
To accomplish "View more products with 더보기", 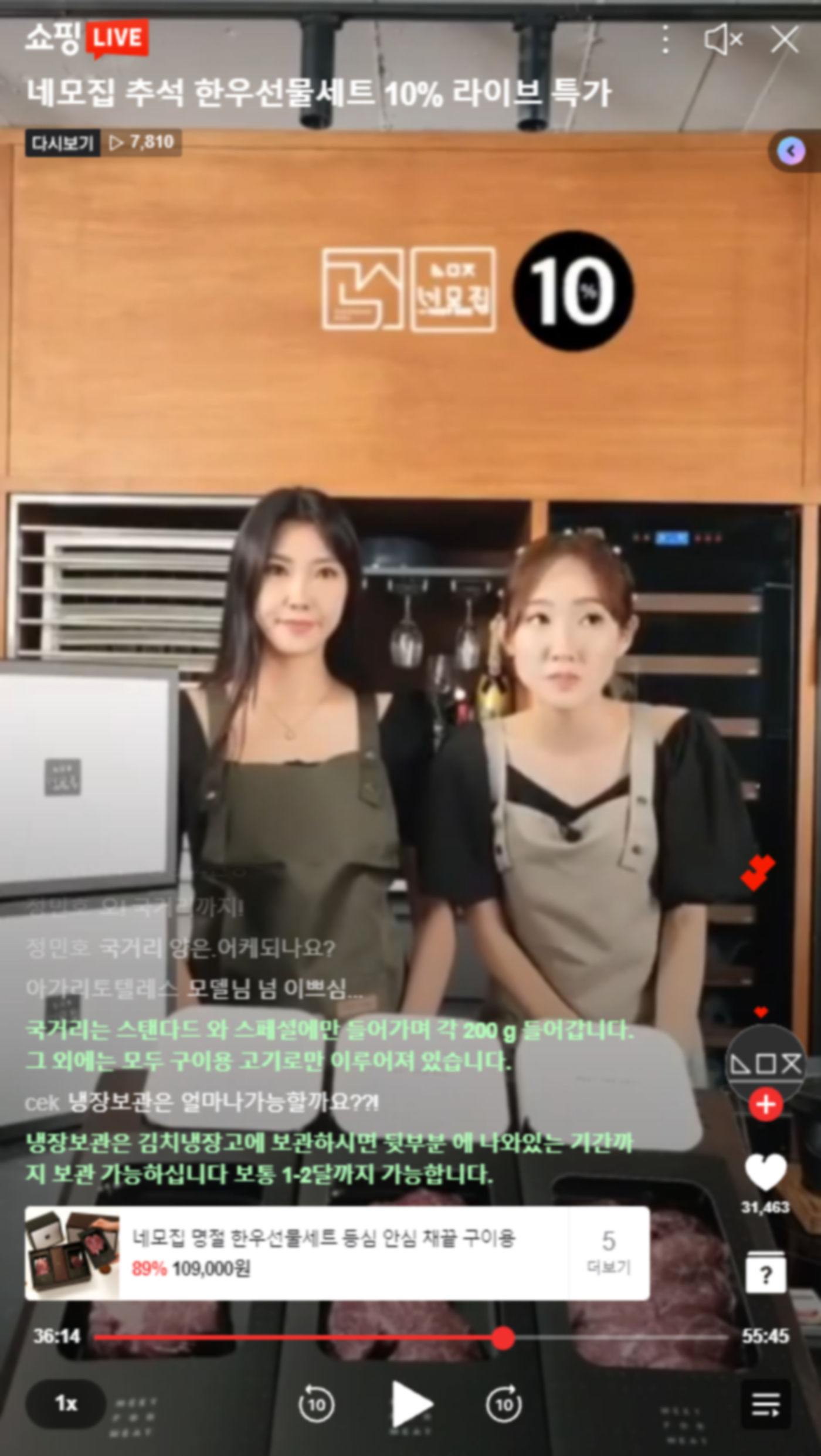I will tap(608, 1253).
